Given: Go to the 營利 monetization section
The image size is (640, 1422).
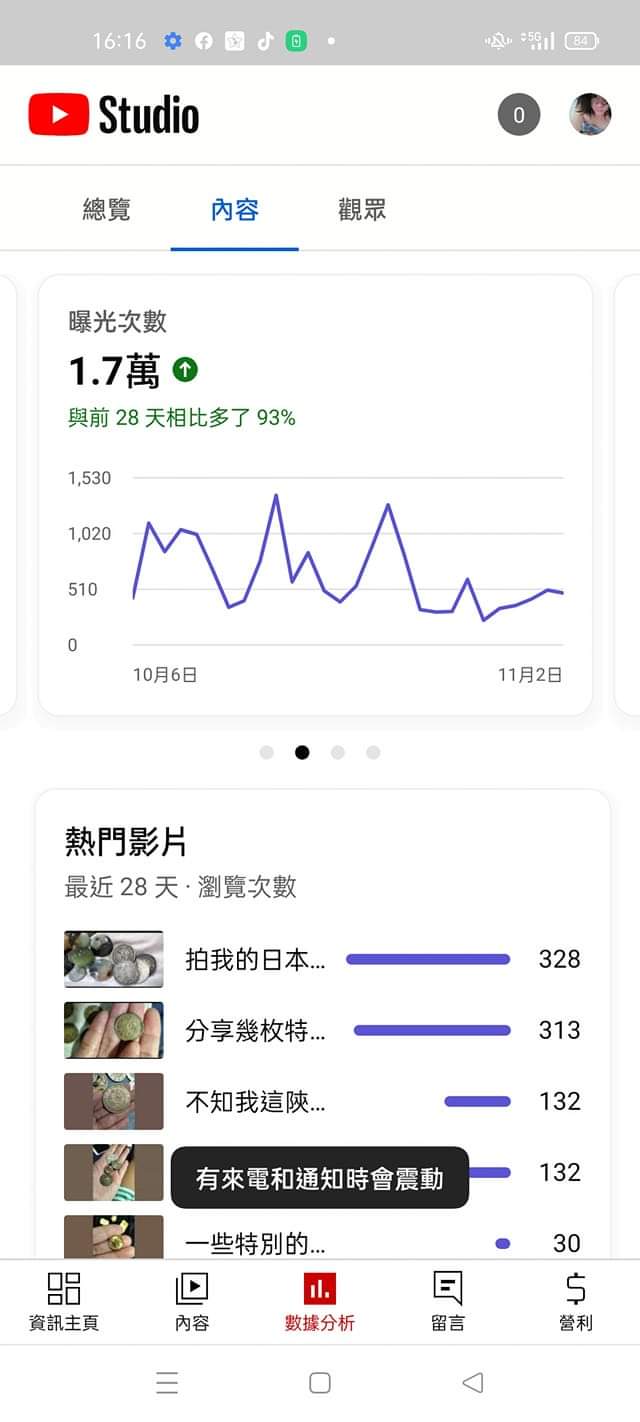Looking at the screenshot, I should coord(576,1301).
